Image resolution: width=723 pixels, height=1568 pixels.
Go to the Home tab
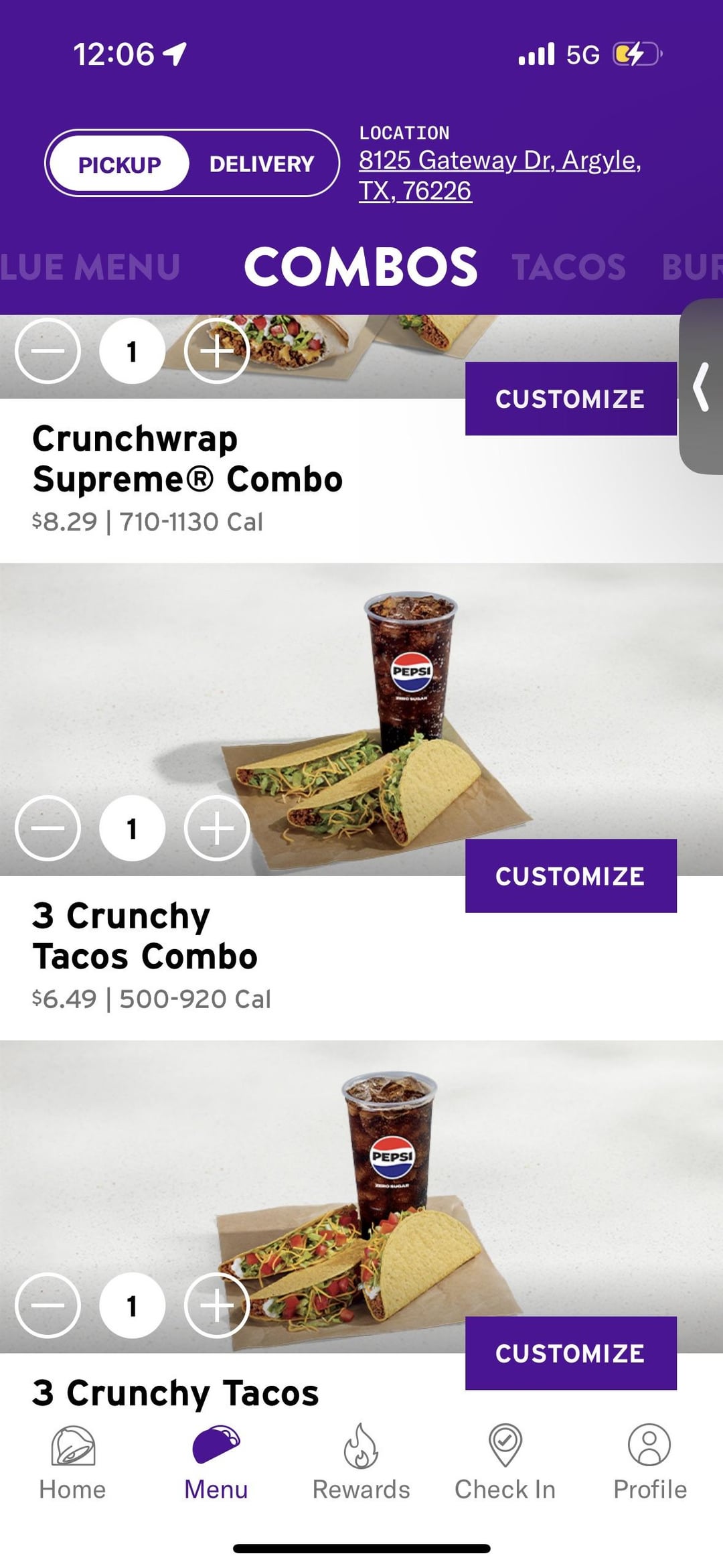tap(72, 1463)
